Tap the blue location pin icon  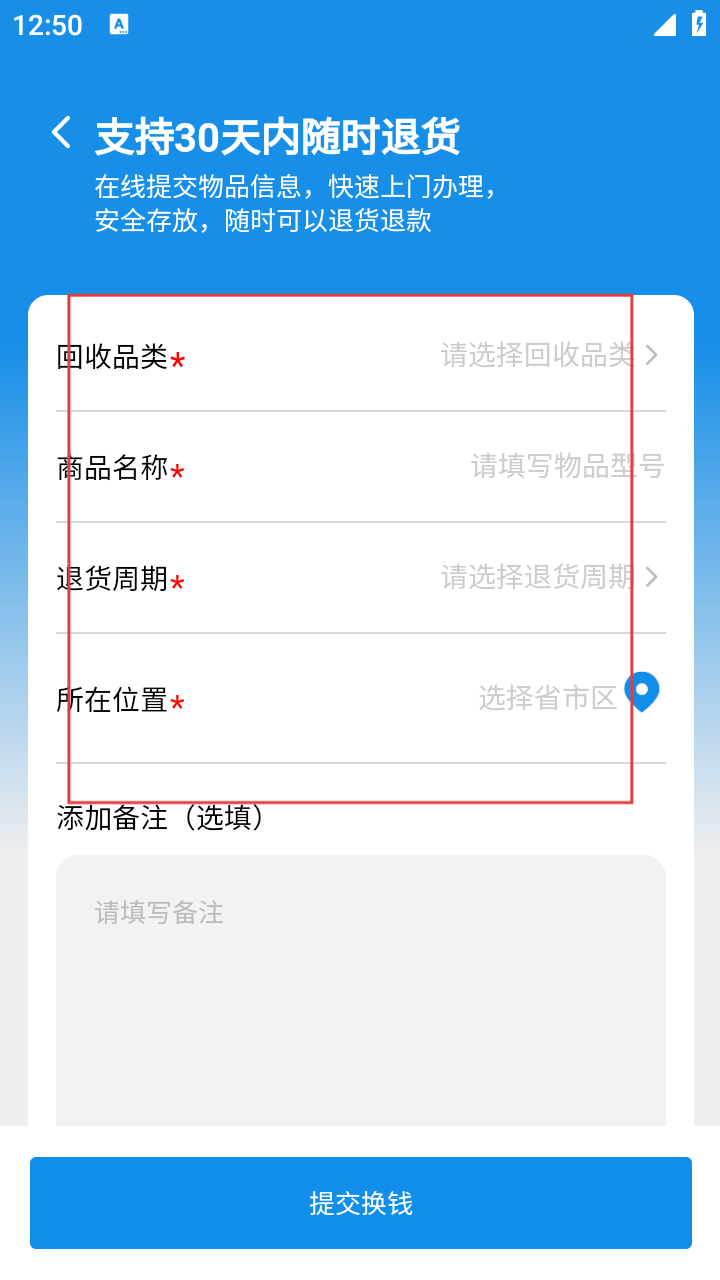pyautogui.click(x=642, y=692)
